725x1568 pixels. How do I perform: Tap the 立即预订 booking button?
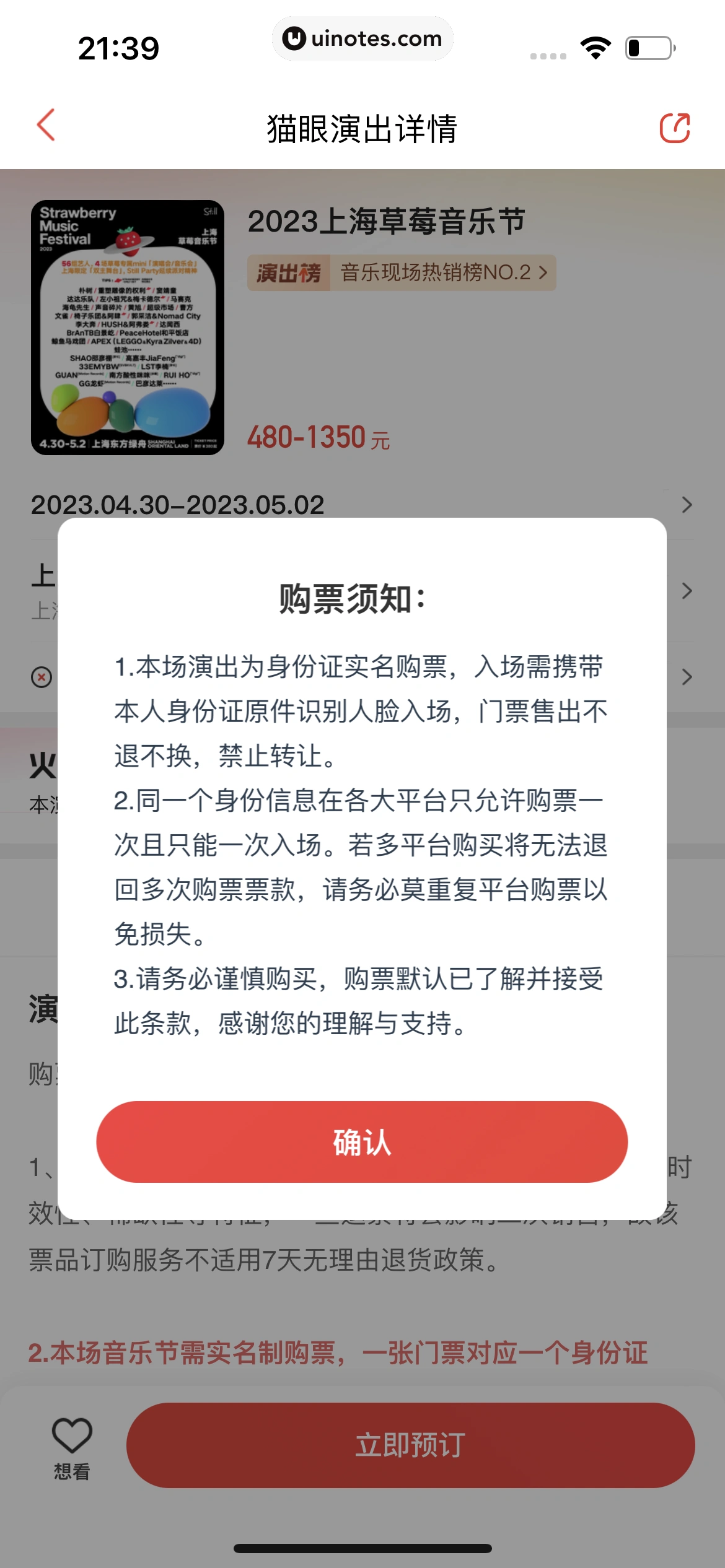coord(410,1445)
